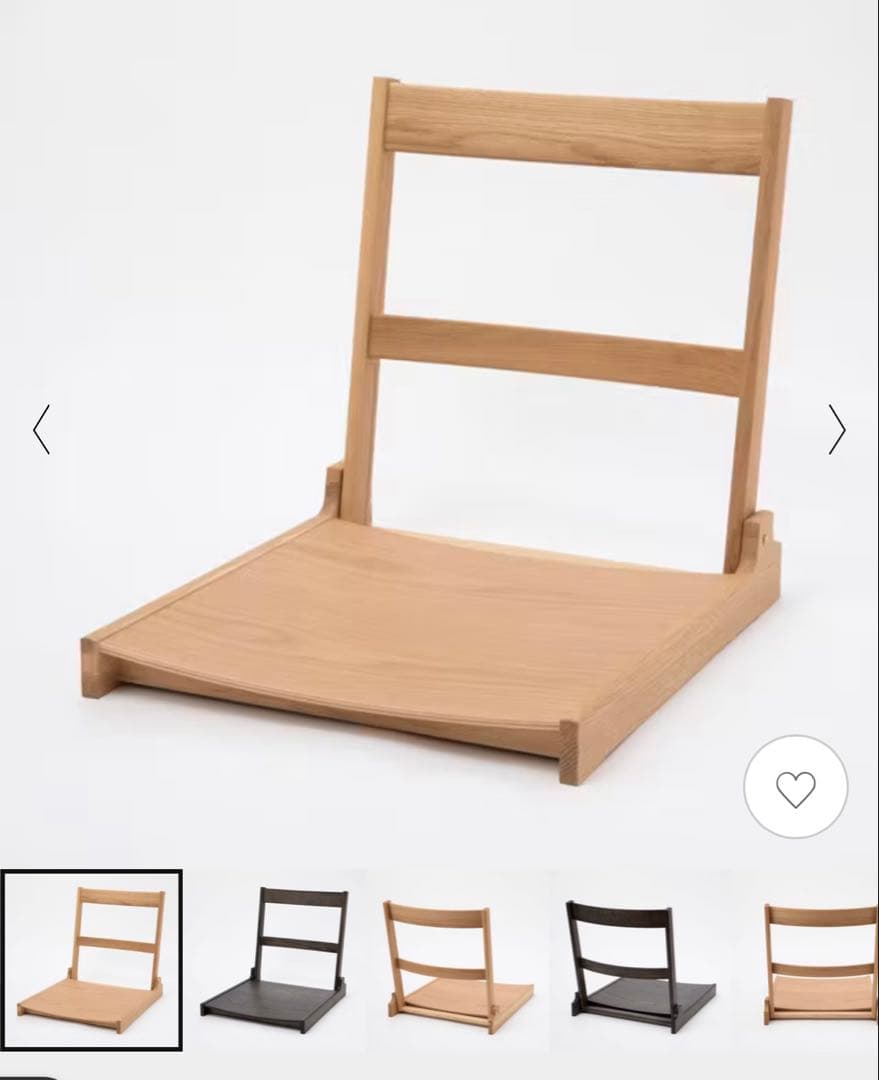This screenshot has width=879, height=1080.
Task: Select the first light wood chair thumbnail
Action: [x=92, y=960]
